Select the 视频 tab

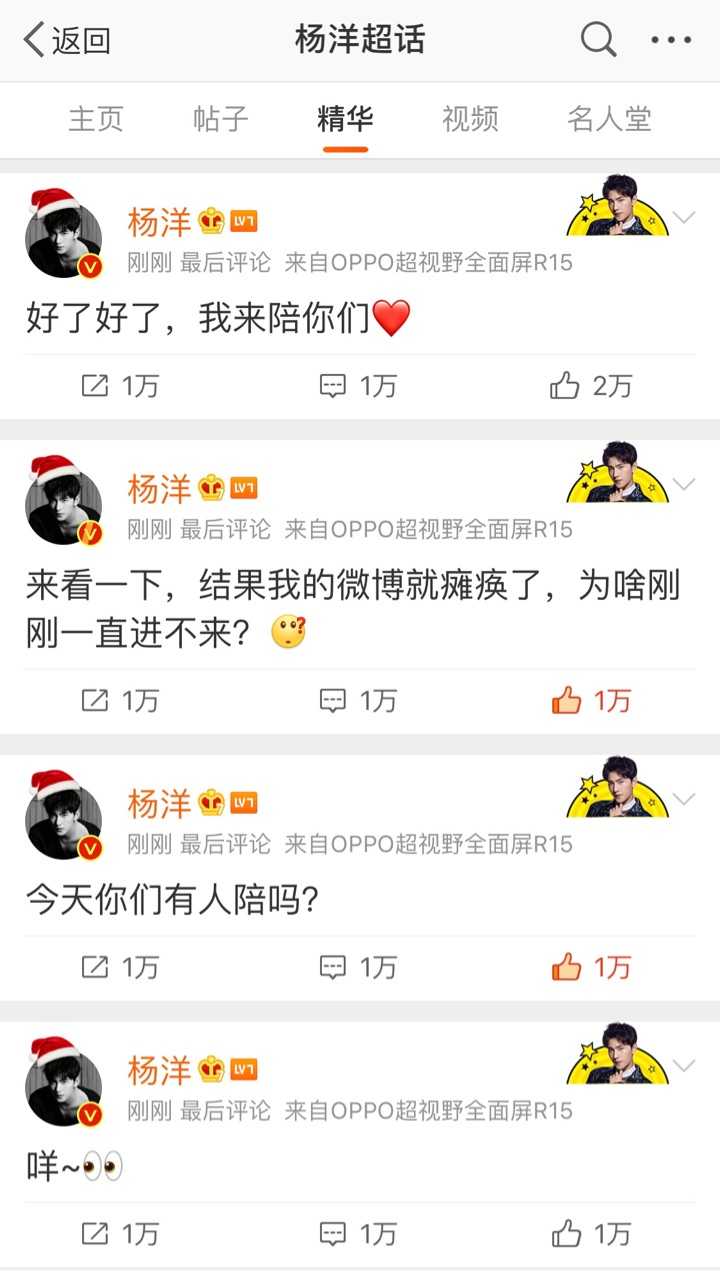point(470,119)
